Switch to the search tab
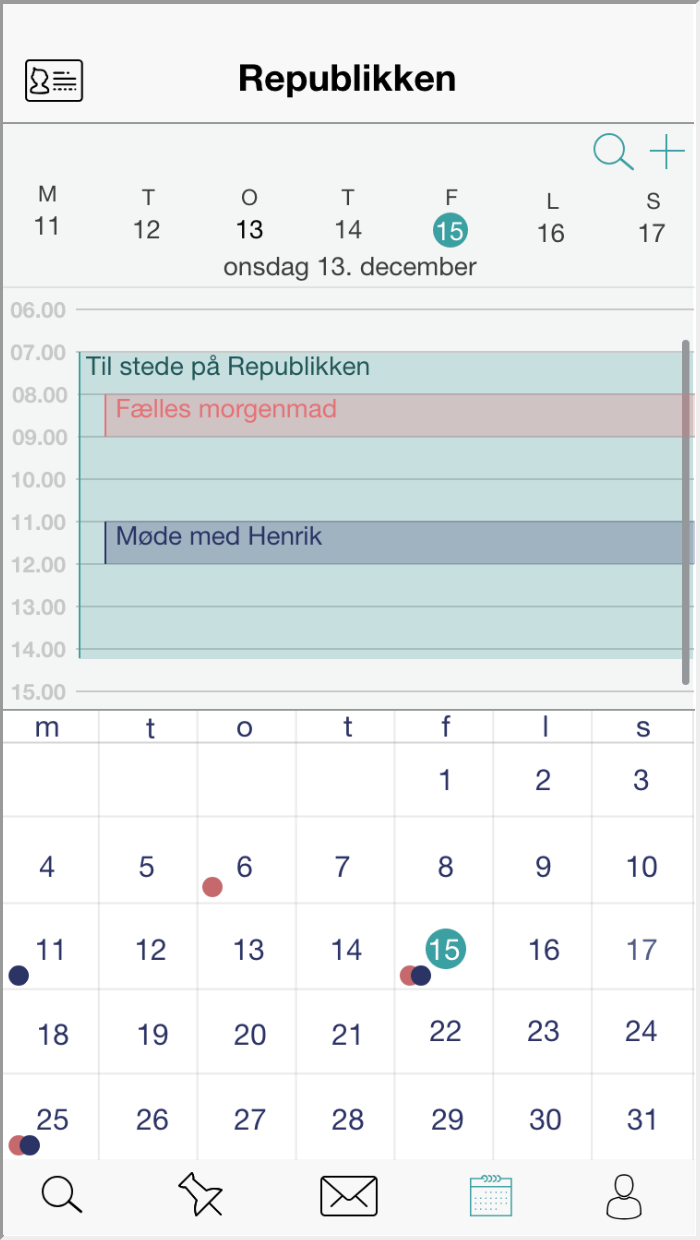 pyautogui.click(x=62, y=1195)
